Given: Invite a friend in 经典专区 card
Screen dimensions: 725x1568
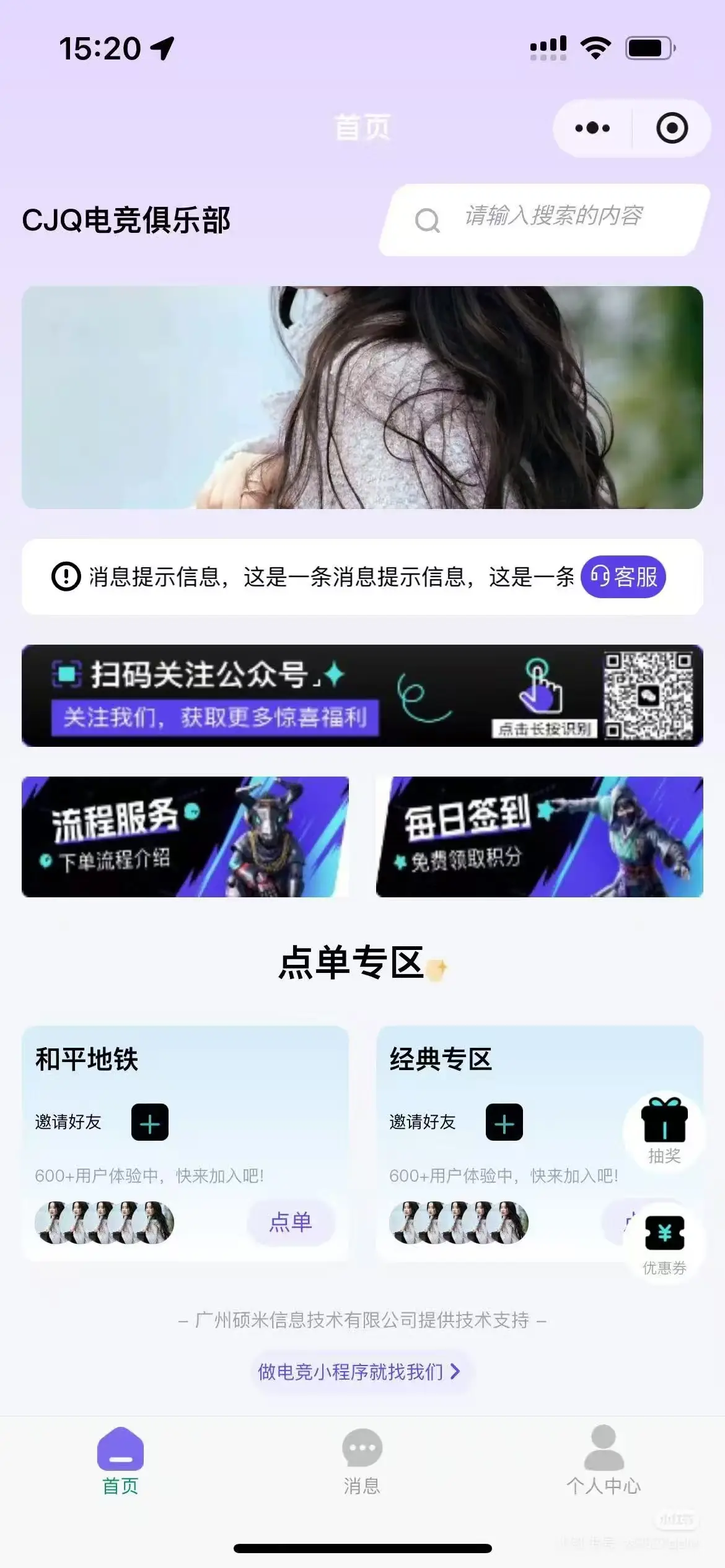Looking at the screenshot, I should coord(504,1122).
